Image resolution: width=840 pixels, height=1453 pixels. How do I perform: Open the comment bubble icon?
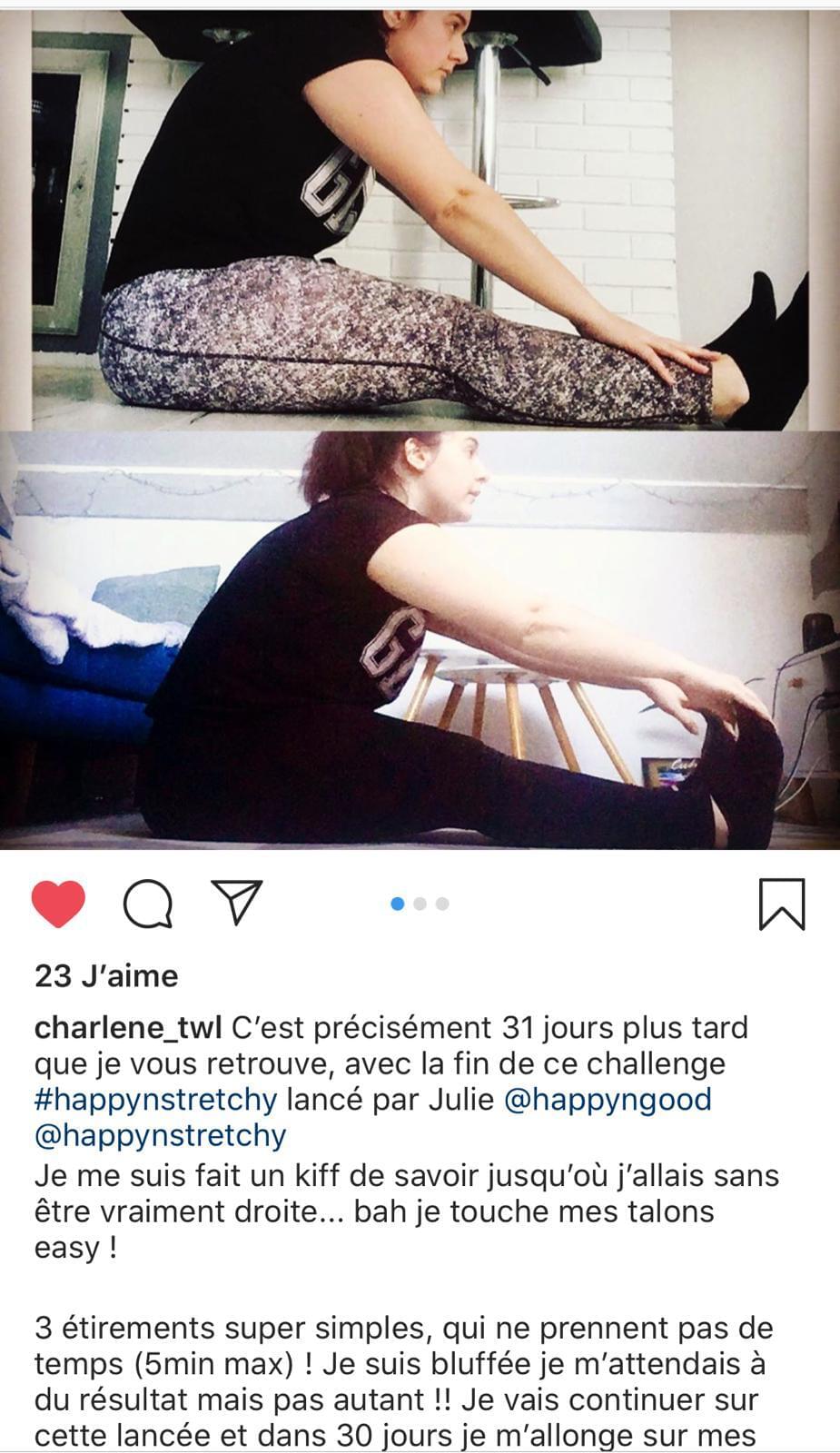click(x=148, y=904)
